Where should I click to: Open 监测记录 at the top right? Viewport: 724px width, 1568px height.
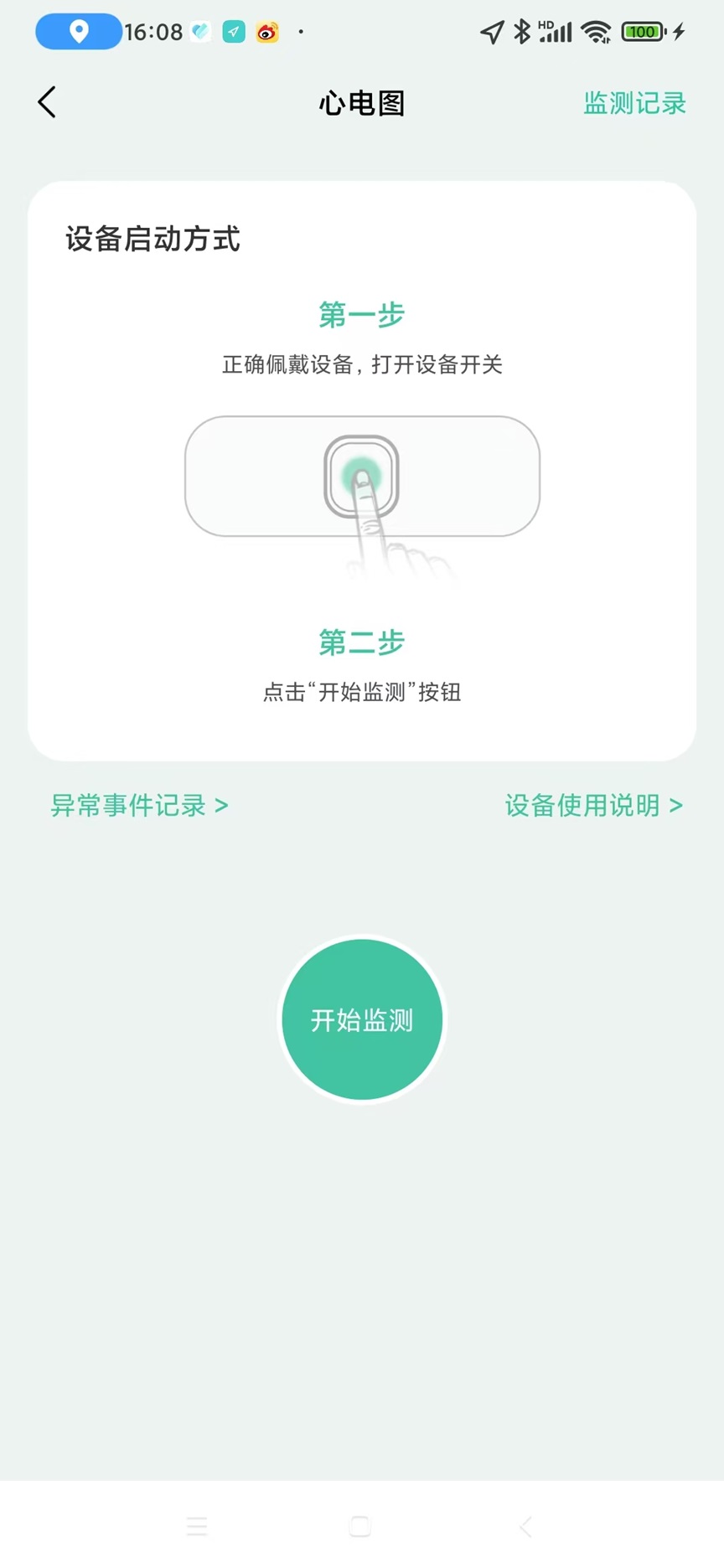[634, 103]
